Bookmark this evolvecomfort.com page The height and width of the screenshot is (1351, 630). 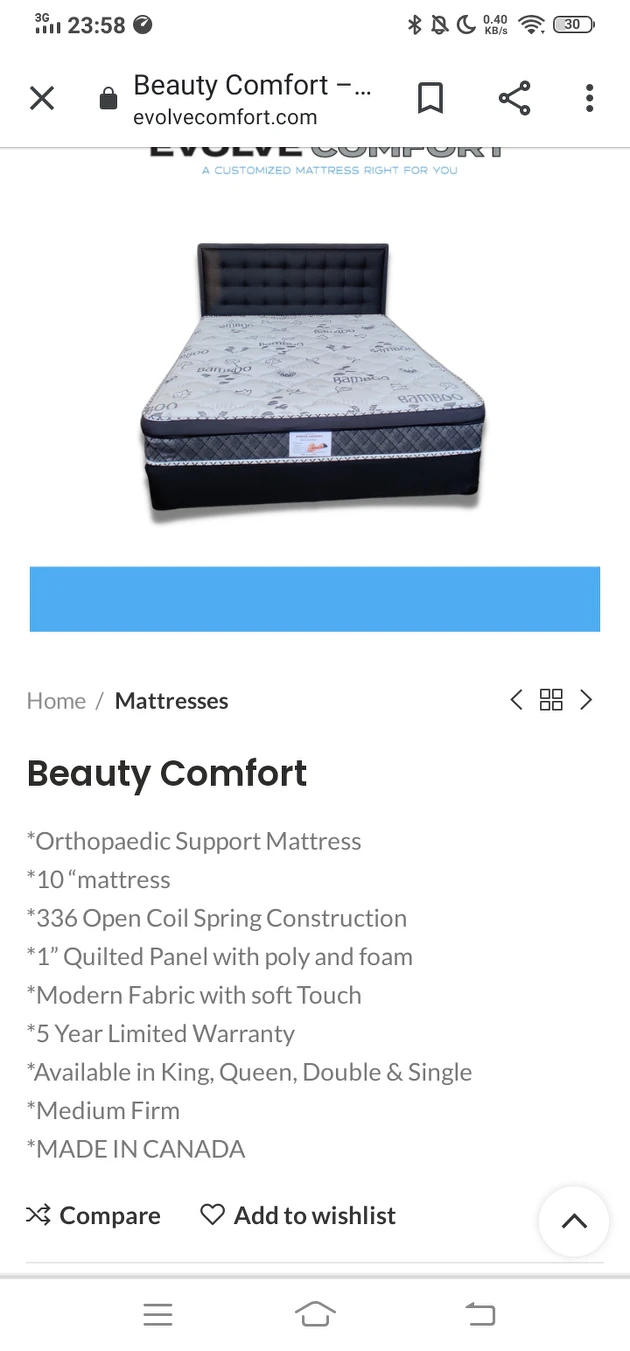click(430, 98)
